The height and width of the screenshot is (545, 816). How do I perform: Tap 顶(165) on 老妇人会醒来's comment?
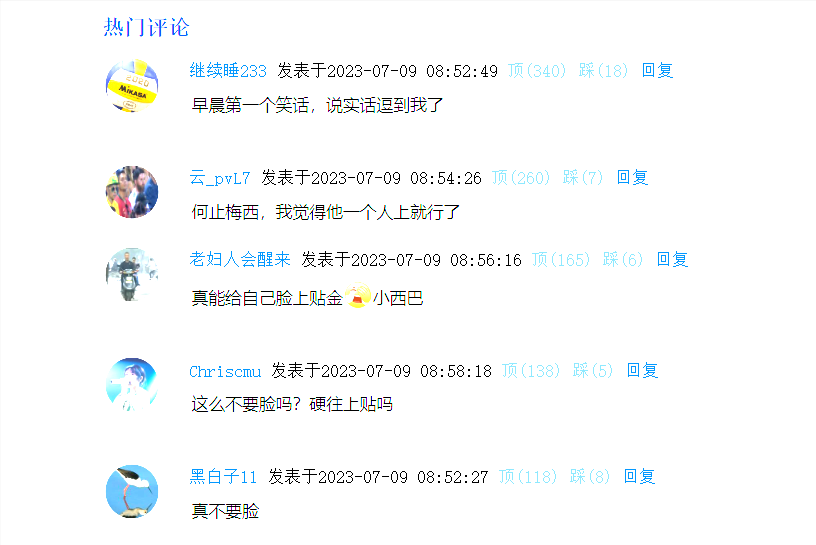point(560,259)
